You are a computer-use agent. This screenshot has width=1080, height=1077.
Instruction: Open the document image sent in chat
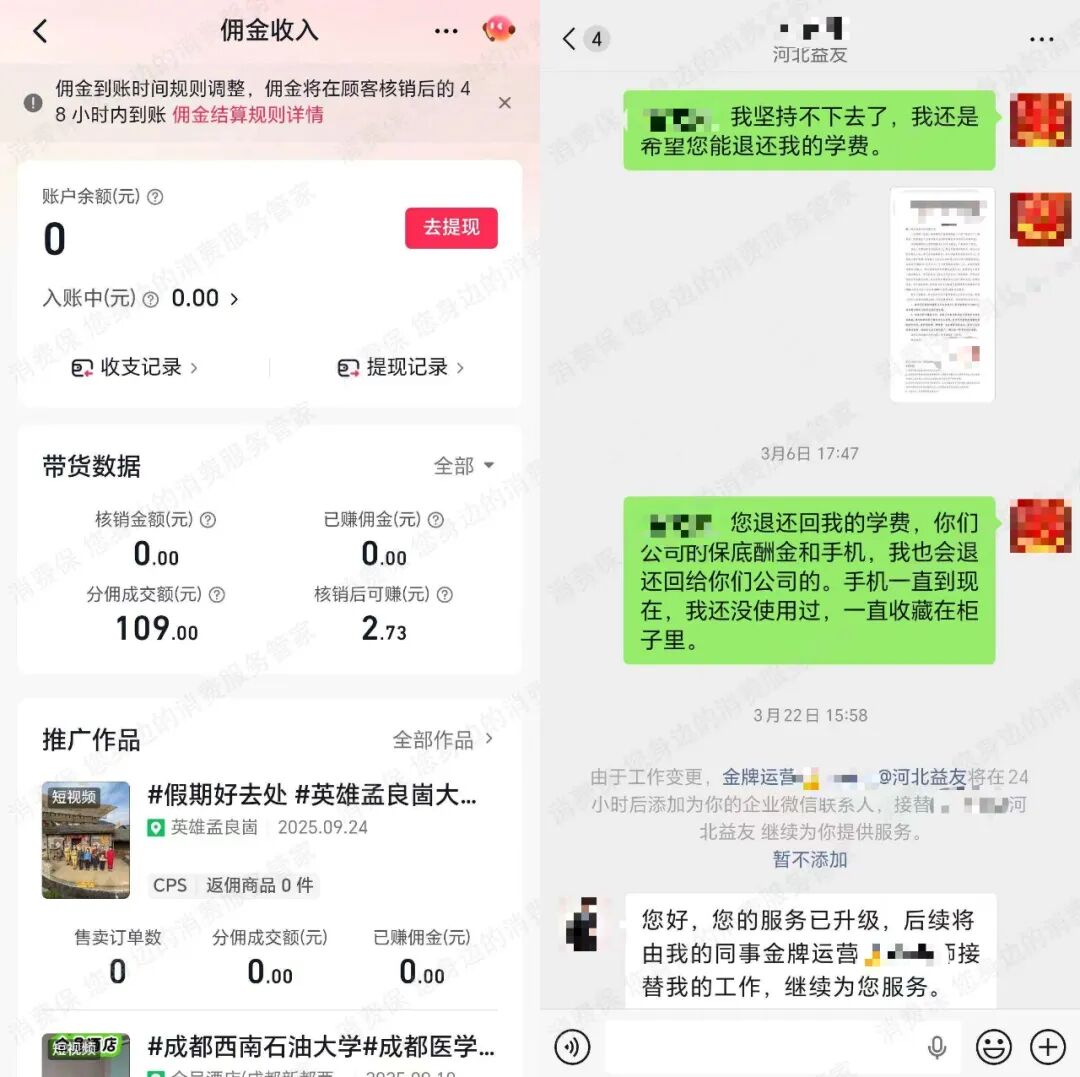pos(942,294)
